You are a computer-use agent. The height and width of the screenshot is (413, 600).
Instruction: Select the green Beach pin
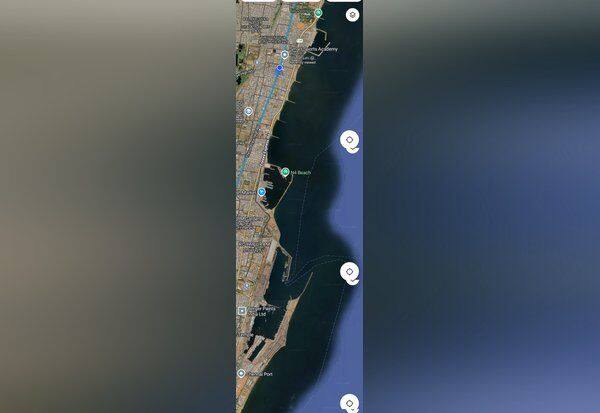click(x=285, y=172)
